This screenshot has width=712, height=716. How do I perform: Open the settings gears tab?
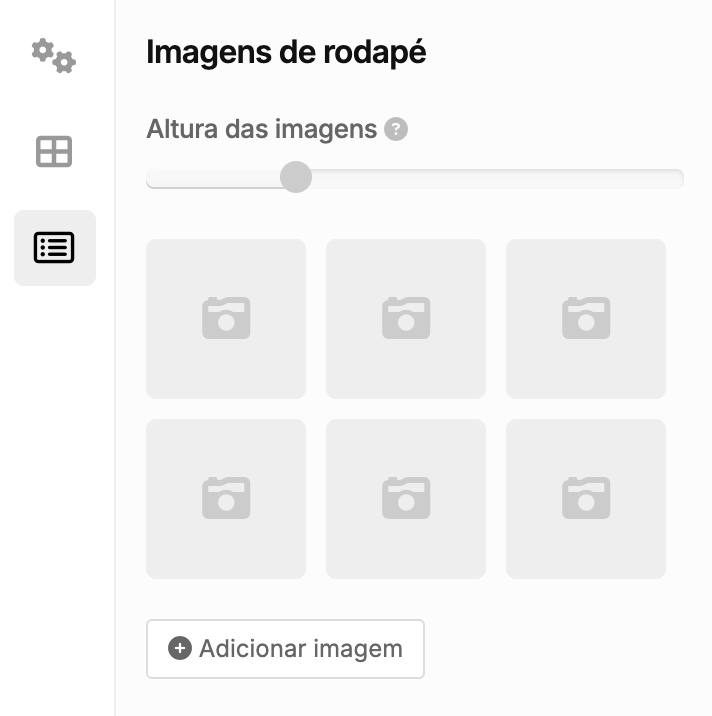(x=54, y=55)
